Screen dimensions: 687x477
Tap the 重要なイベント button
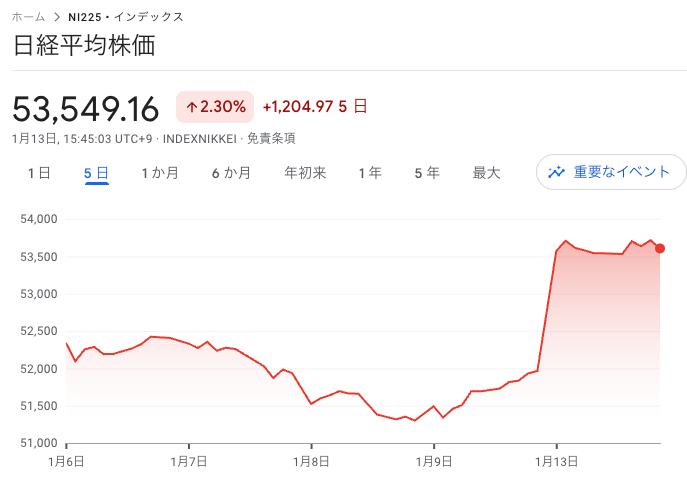(x=611, y=172)
